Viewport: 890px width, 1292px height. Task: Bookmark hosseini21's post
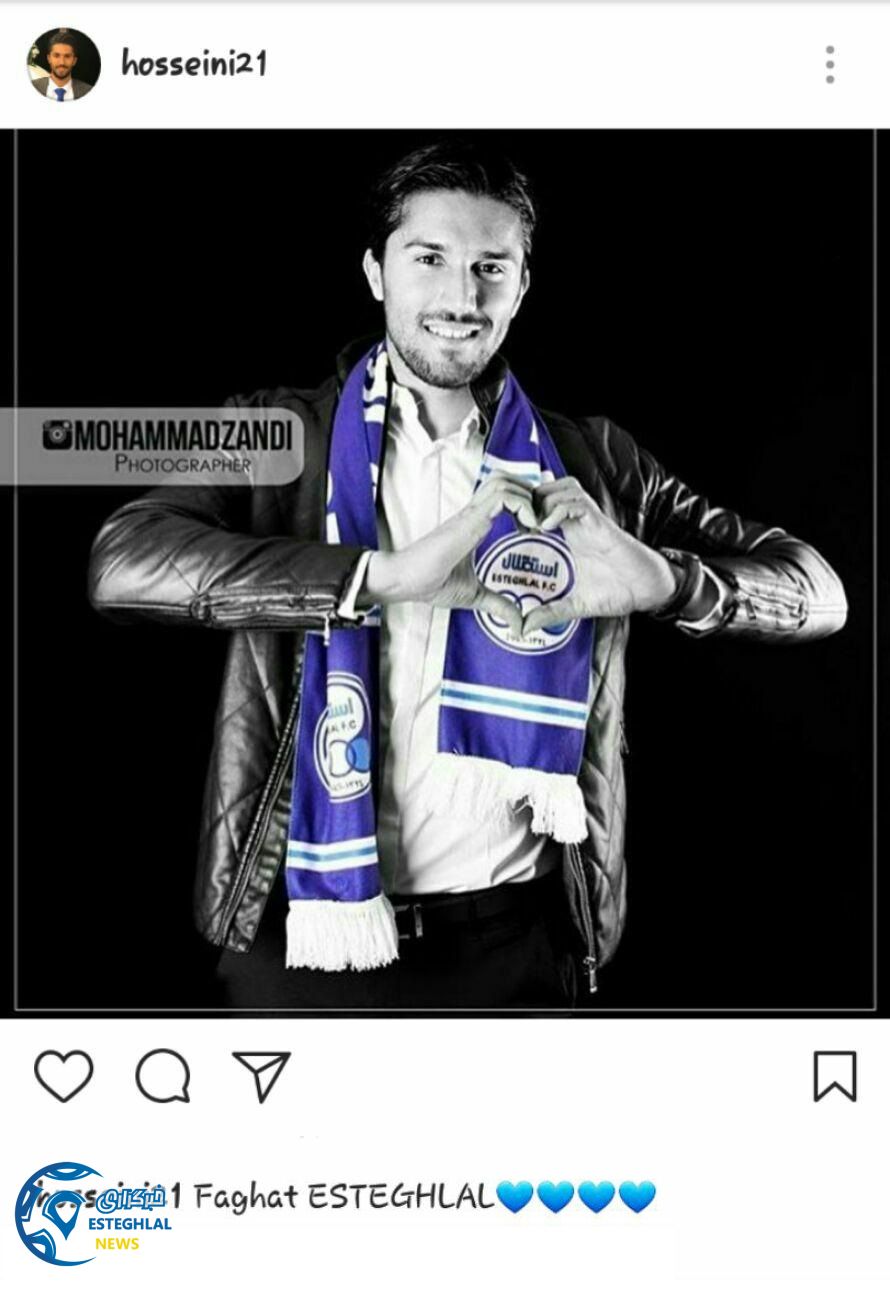(x=834, y=1077)
